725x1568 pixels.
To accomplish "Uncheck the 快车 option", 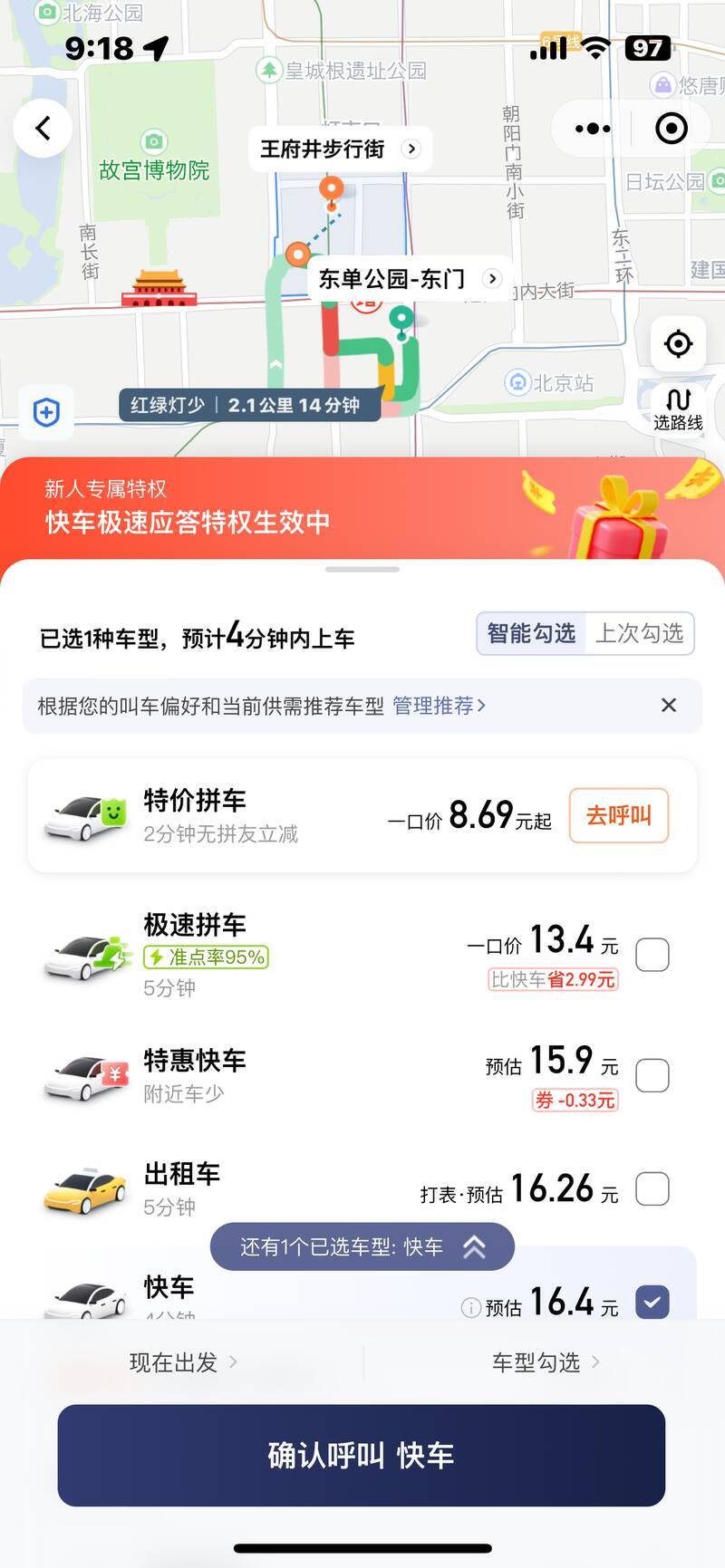I will coord(652,1302).
